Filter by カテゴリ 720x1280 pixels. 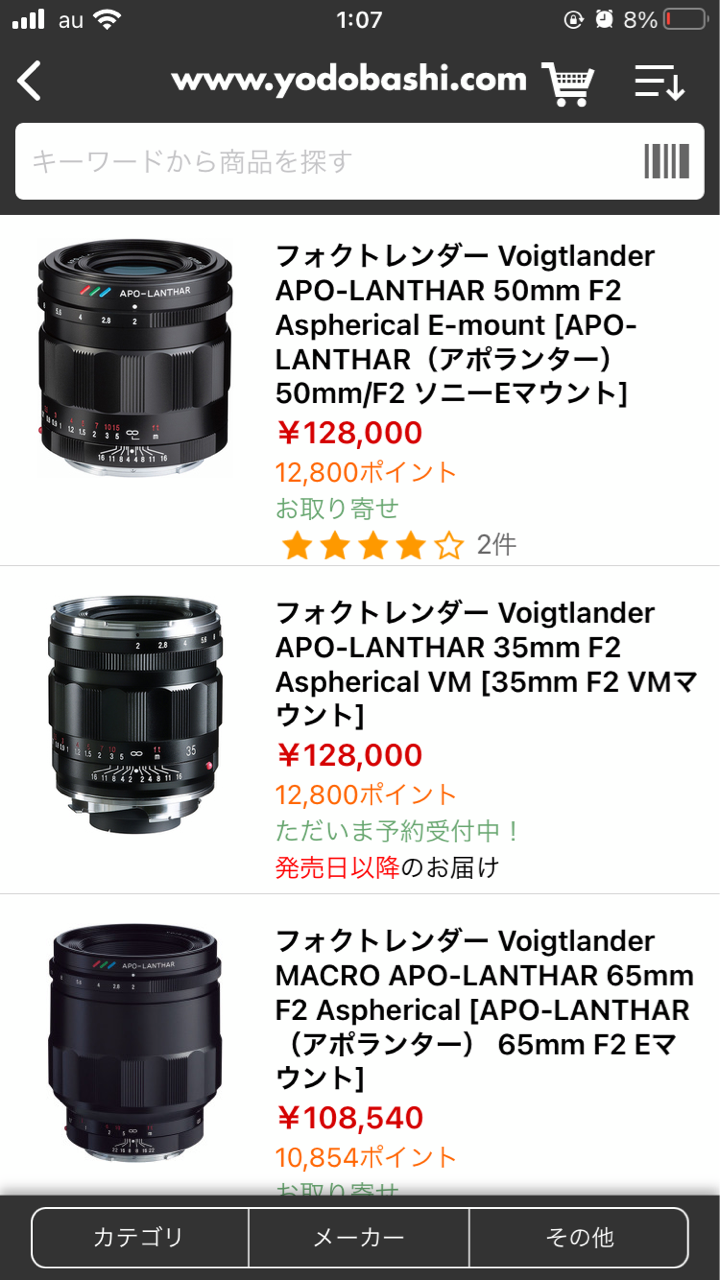pos(140,1238)
